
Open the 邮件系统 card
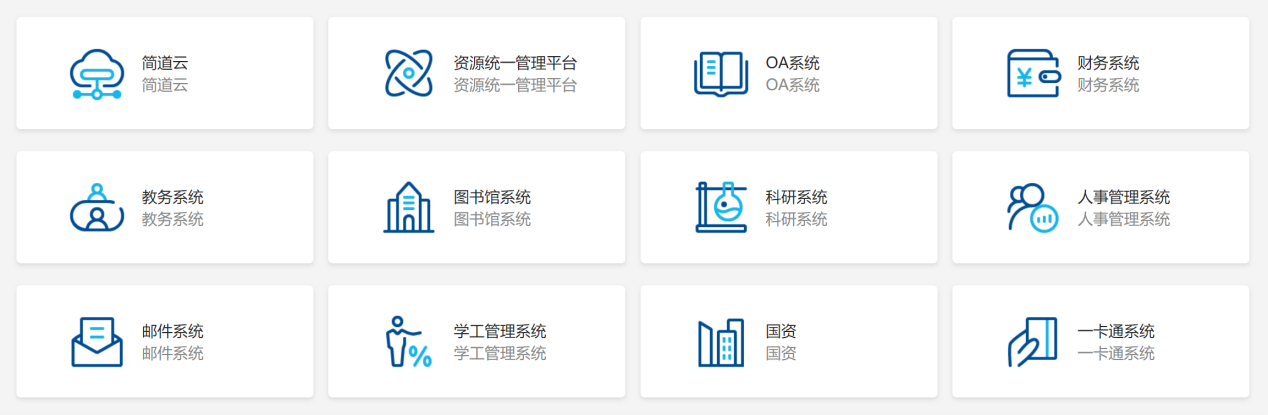[165, 341]
